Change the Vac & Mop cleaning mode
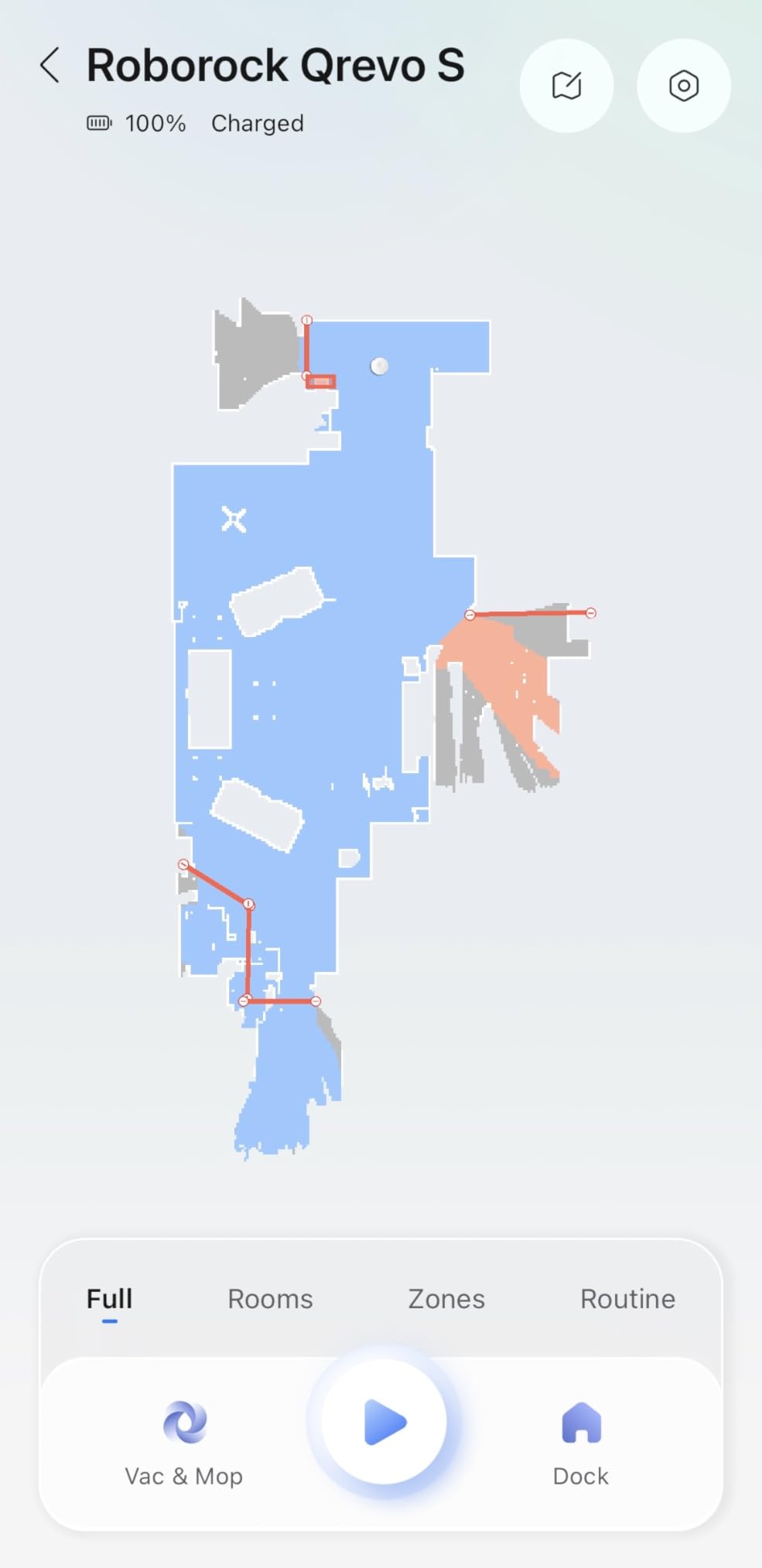Viewport: 762px width, 1568px height. (x=184, y=1442)
